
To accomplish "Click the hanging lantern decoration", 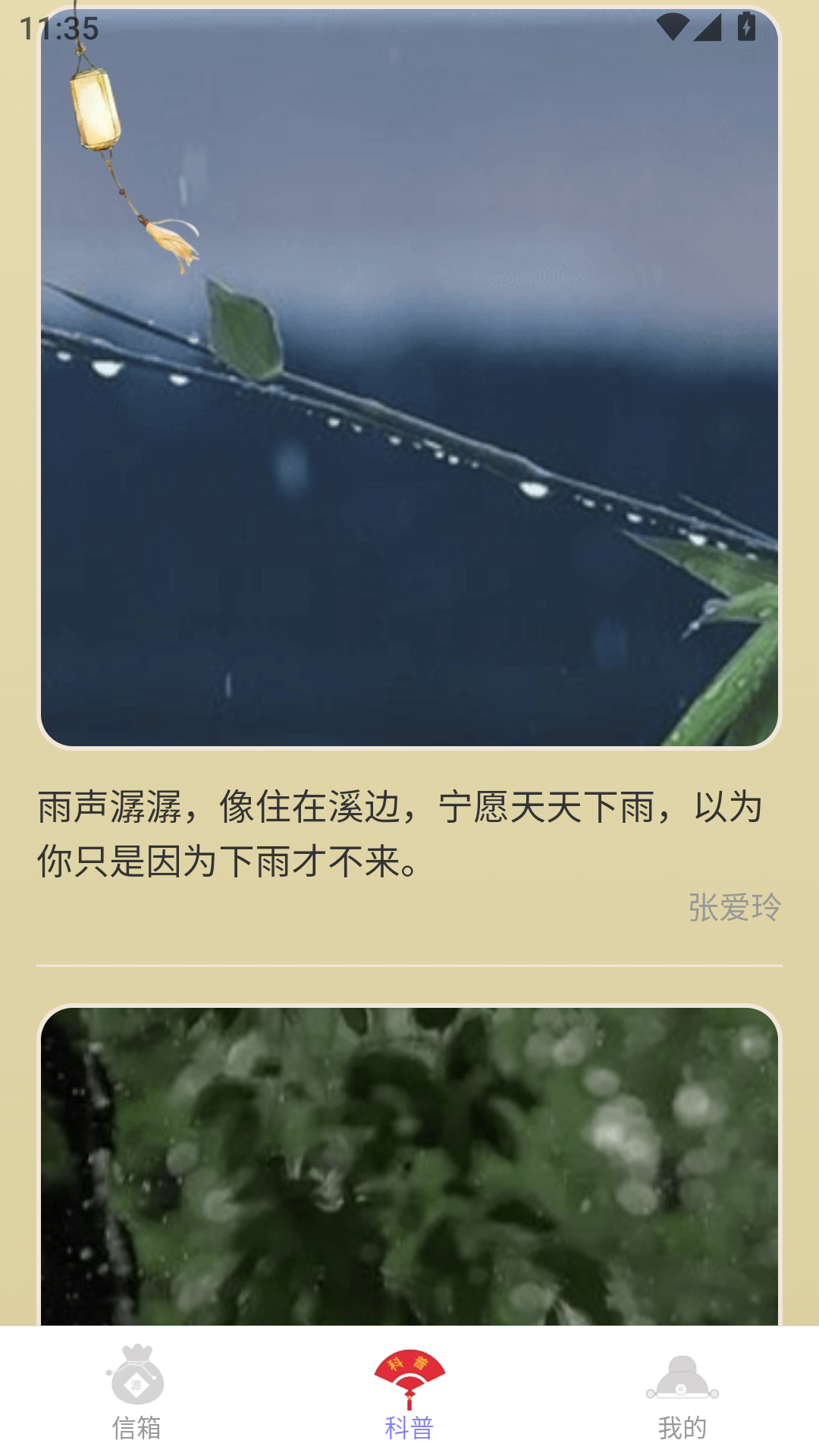I will 93,110.
